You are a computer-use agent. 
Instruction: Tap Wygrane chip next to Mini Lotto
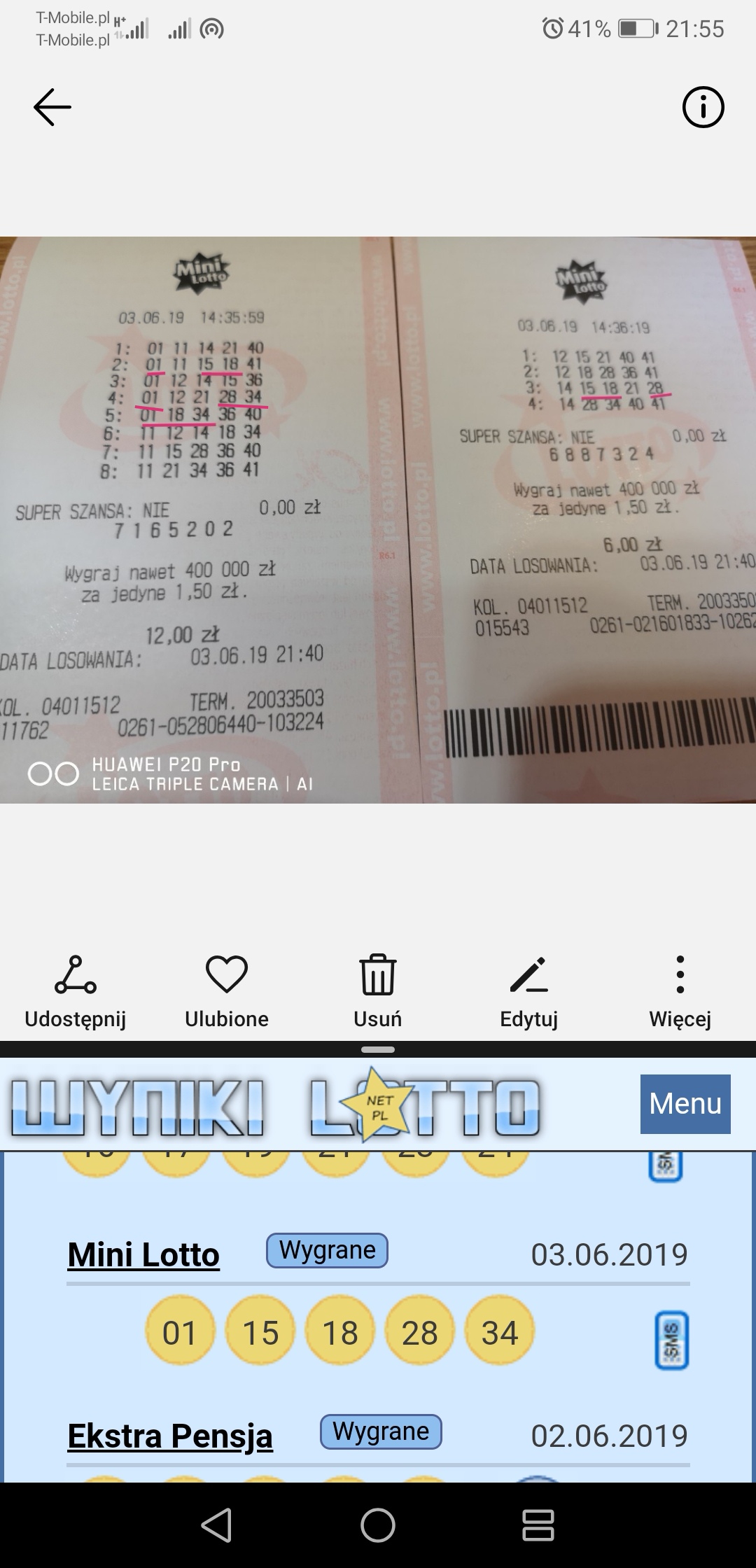click(327, 1250)
